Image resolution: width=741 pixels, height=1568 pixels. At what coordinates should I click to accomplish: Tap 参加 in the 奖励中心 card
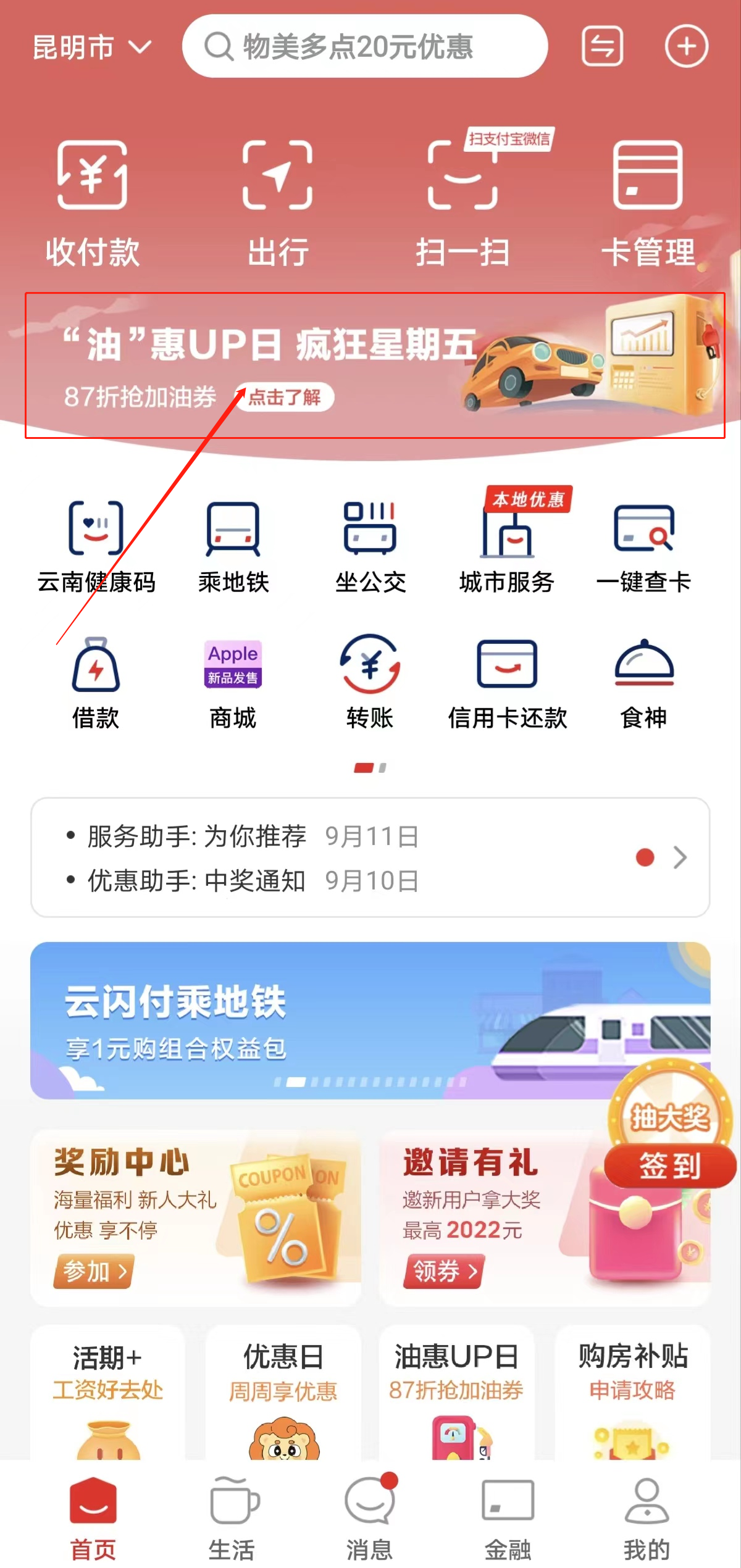[x=93, y=1271]
